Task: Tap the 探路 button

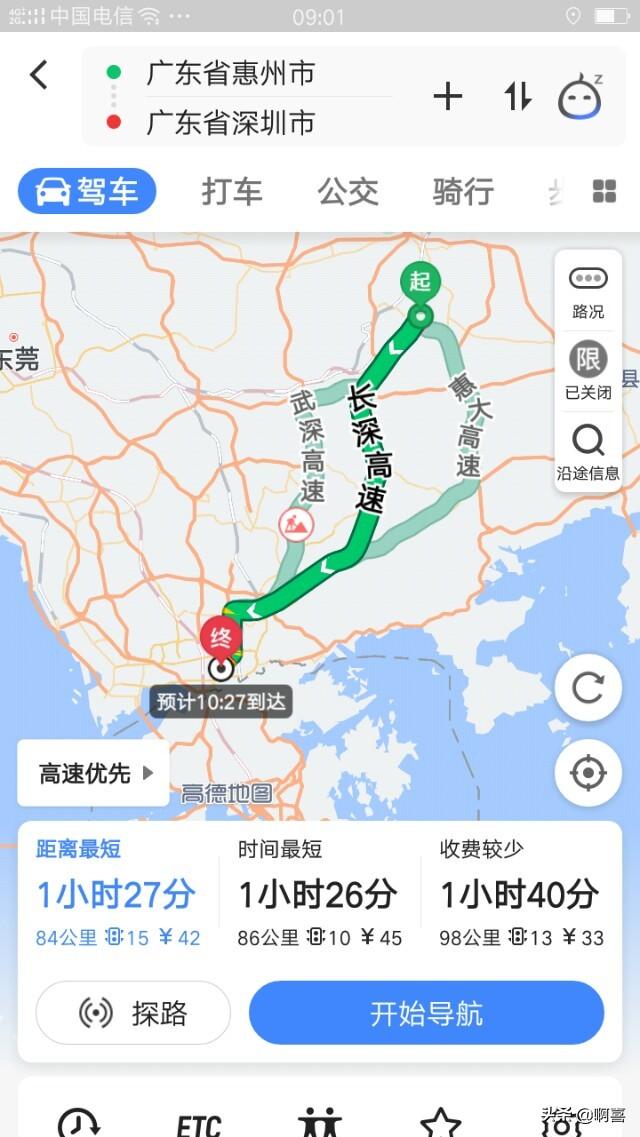Action: click(133, 1013)
